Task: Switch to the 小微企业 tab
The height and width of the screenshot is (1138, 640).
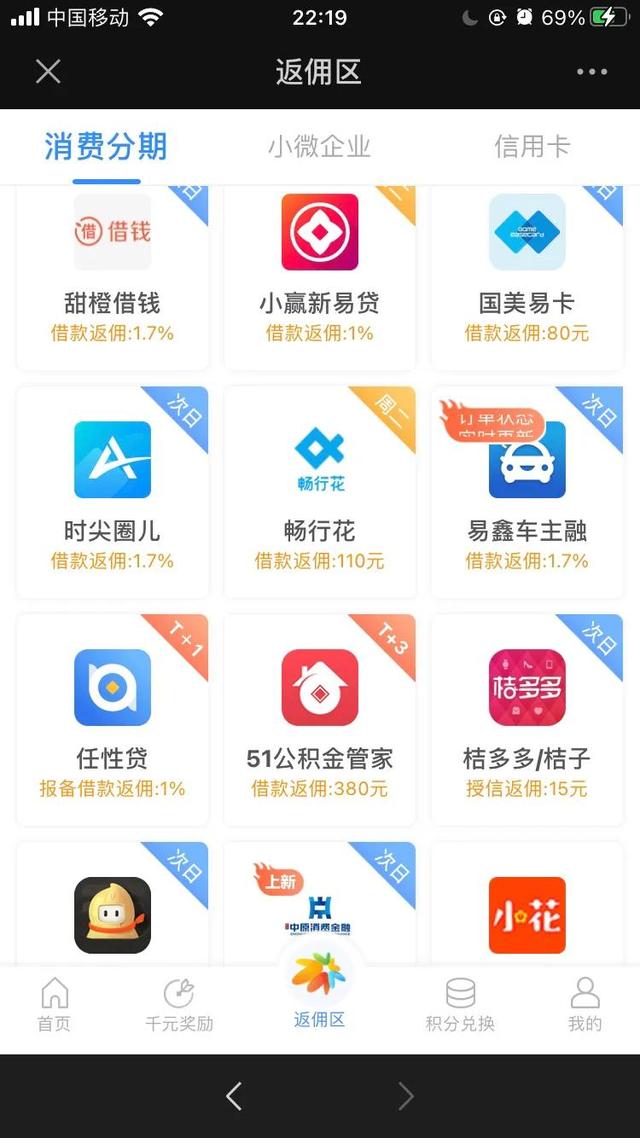Action: 319,147
